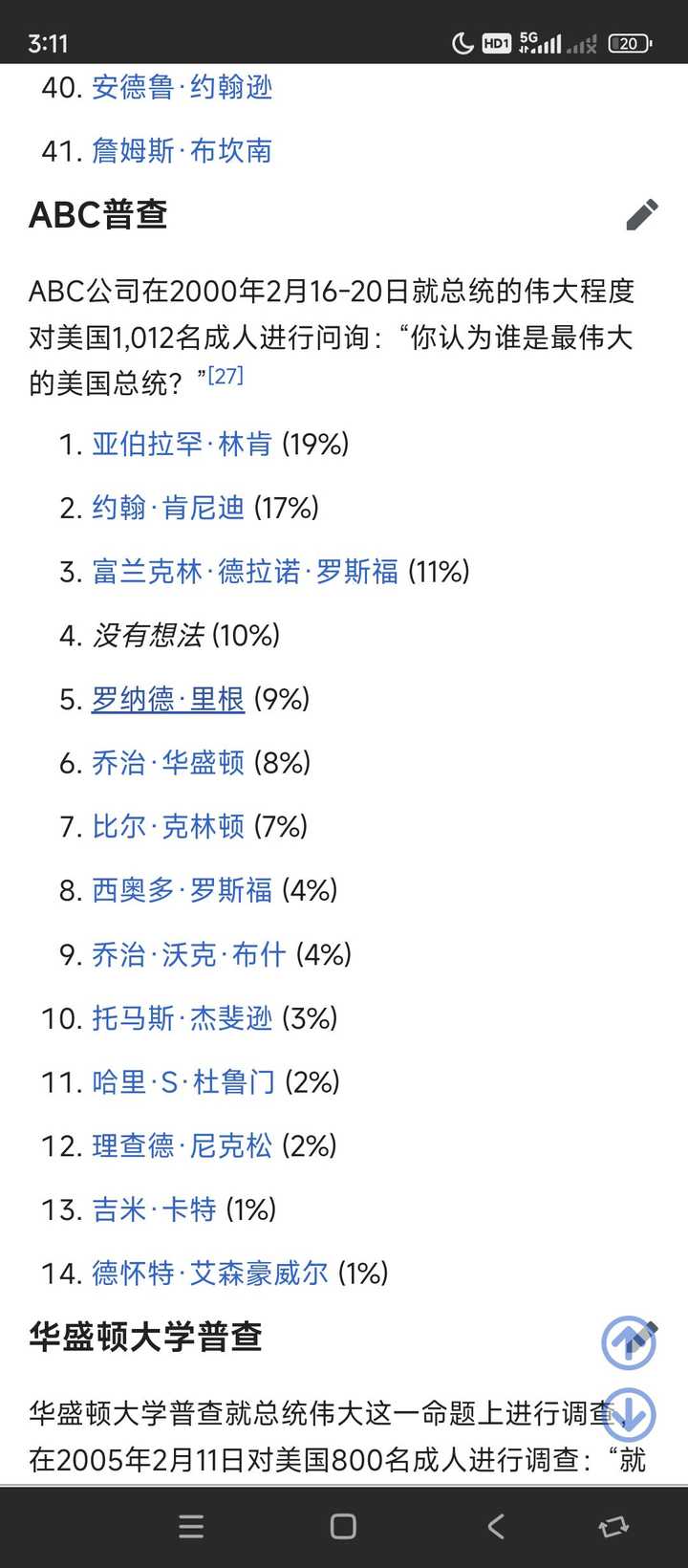The image size is (688, 1568).
Task: Open the 西奥多·罗斯福 link
Action: point(183,890)
